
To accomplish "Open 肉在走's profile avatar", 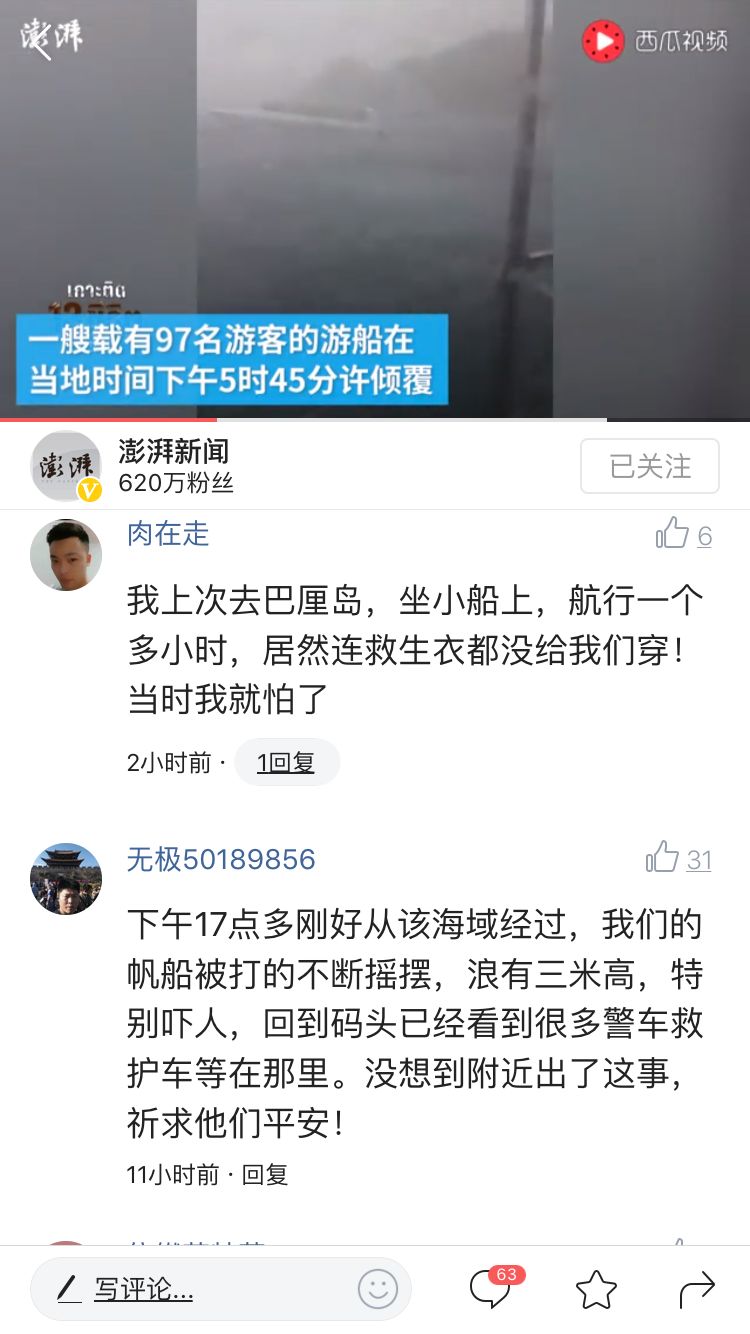I will pyautogui.click(x=66, y=555).
